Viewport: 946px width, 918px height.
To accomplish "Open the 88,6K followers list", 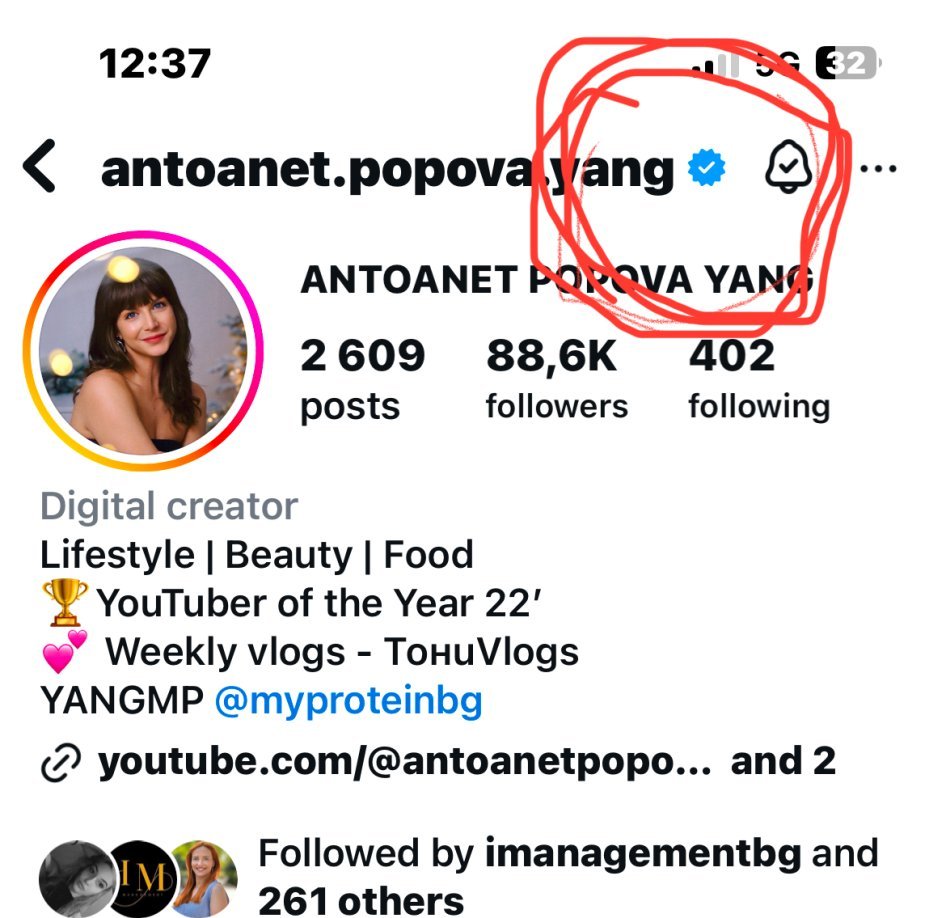I will [556, 379].
